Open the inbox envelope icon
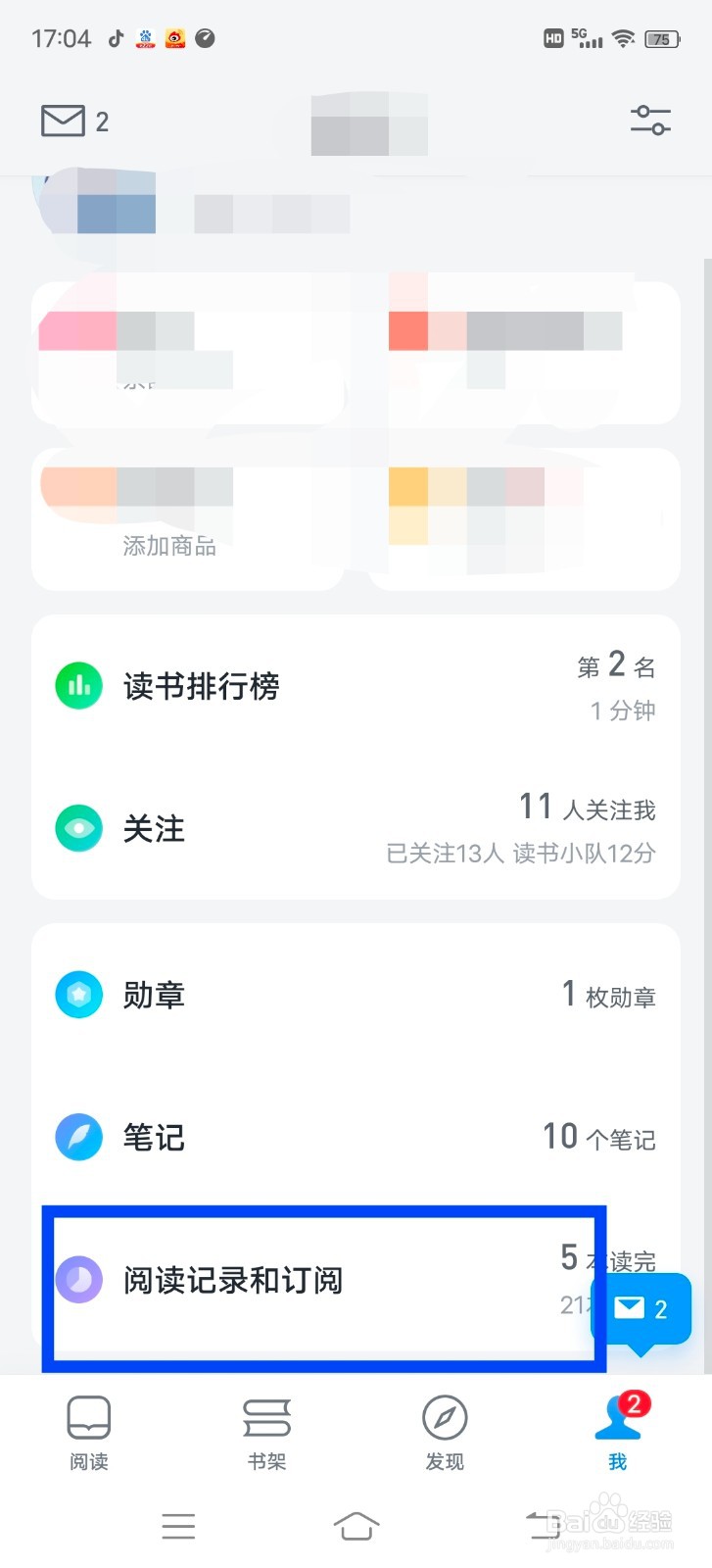The height and width of the screenshot is (1568, 712). point(64,121)
